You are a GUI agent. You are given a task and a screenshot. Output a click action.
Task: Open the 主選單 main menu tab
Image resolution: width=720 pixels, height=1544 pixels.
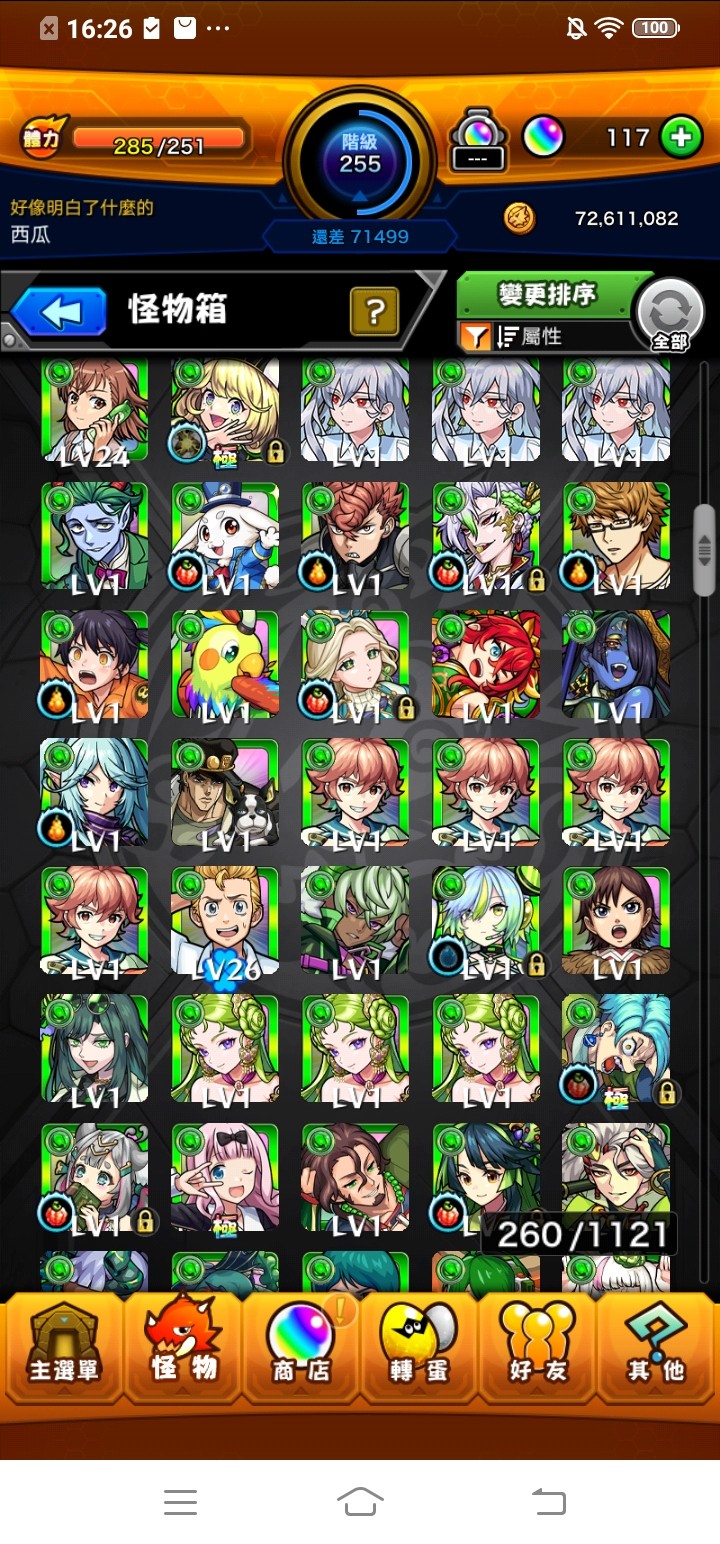tap(63, 1348)
